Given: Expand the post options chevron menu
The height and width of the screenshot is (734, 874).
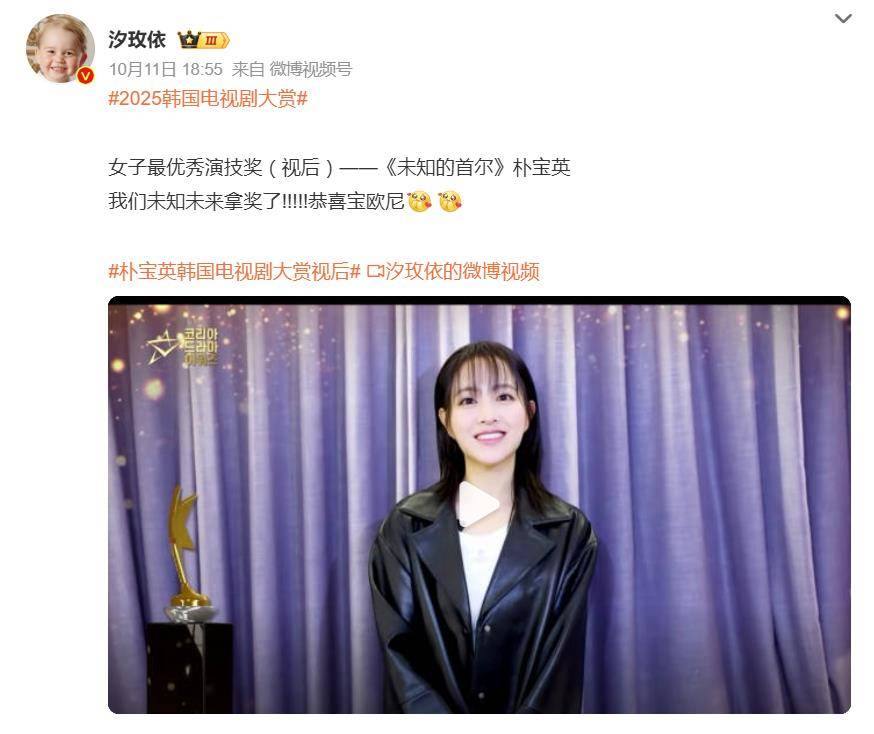Looking at the screenshot, I should click(843, 19).
